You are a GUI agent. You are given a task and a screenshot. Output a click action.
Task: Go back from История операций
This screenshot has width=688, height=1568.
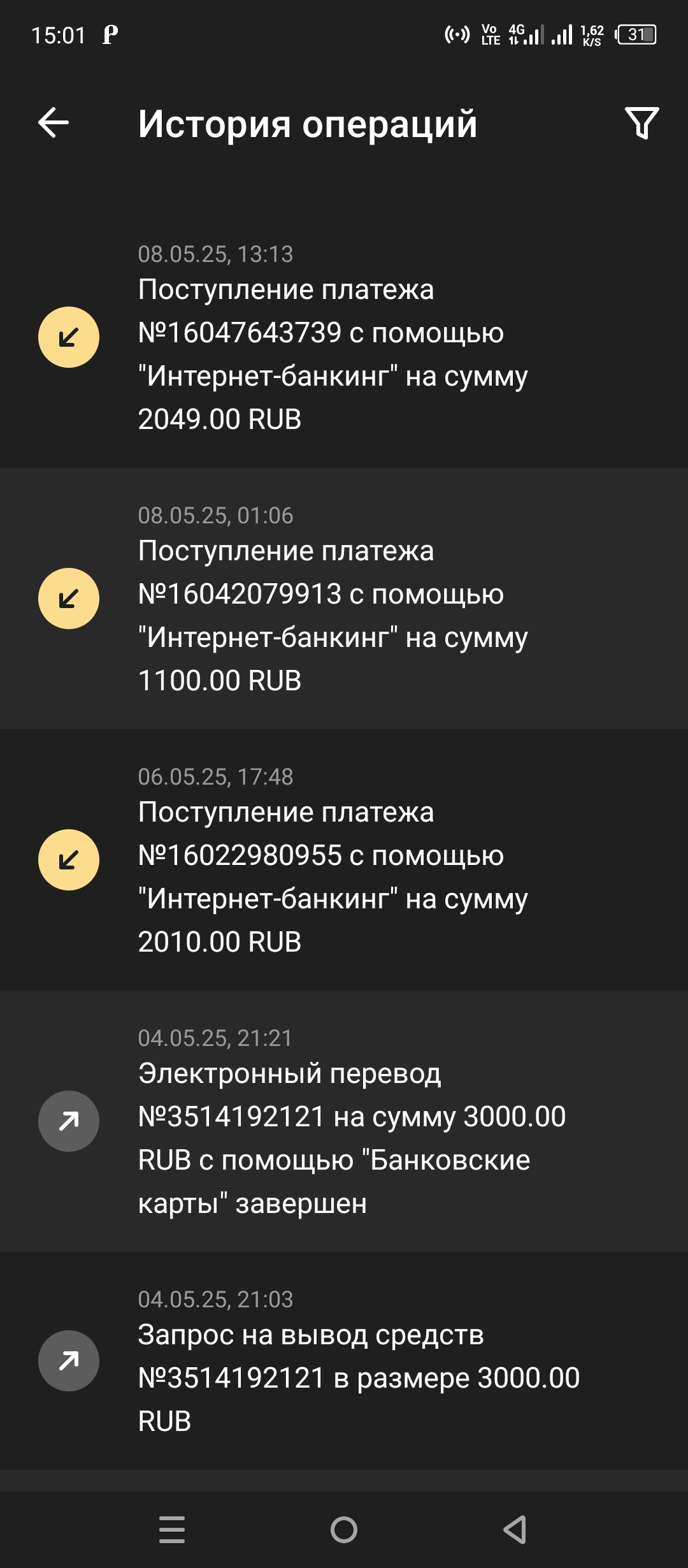pyautogui.click(x=54, y=122)
